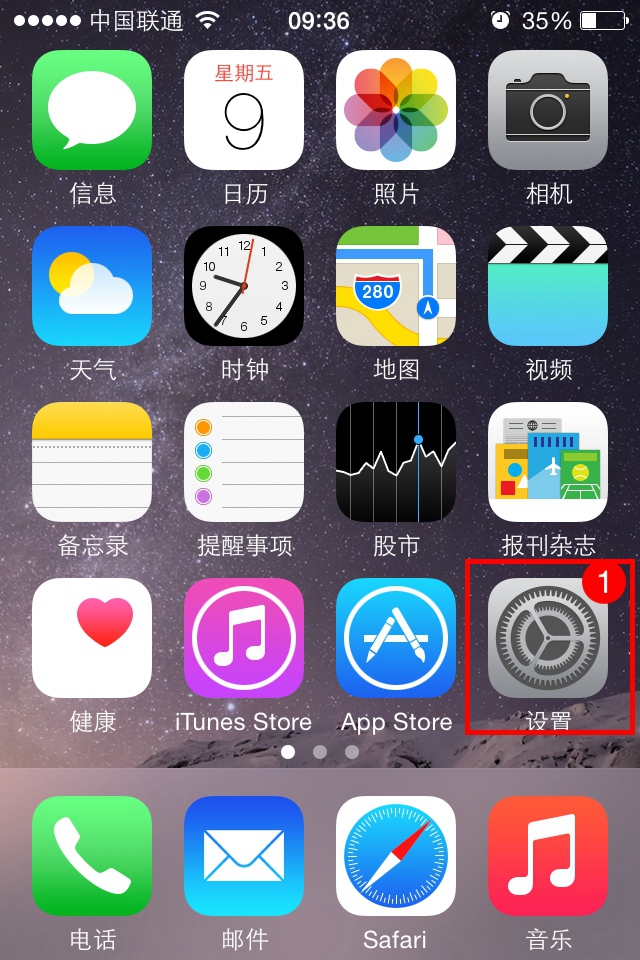Open 设置 Settings with the badge
The width and height of the screenshot is (640, 960).
point(548,638)
